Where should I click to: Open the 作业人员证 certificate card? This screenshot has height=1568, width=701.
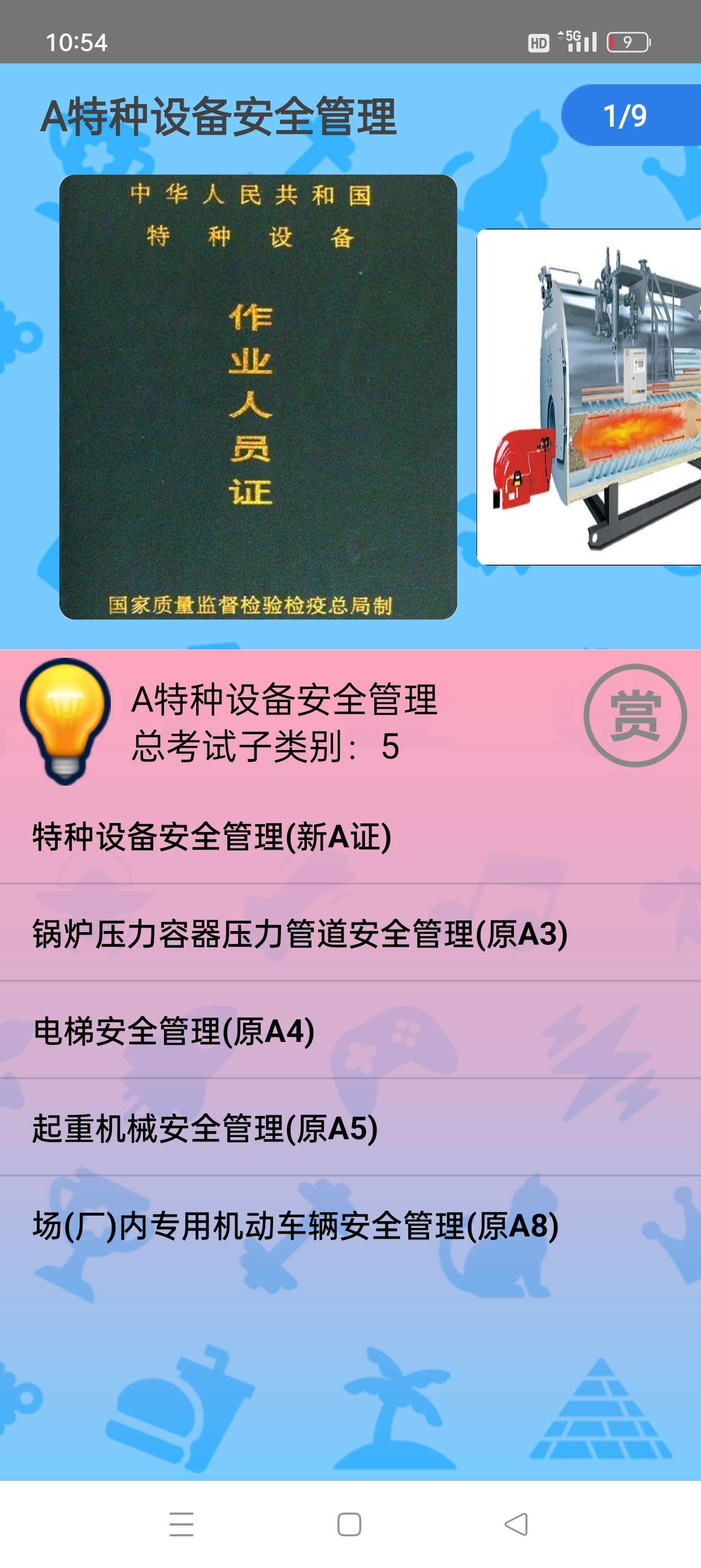258,397
